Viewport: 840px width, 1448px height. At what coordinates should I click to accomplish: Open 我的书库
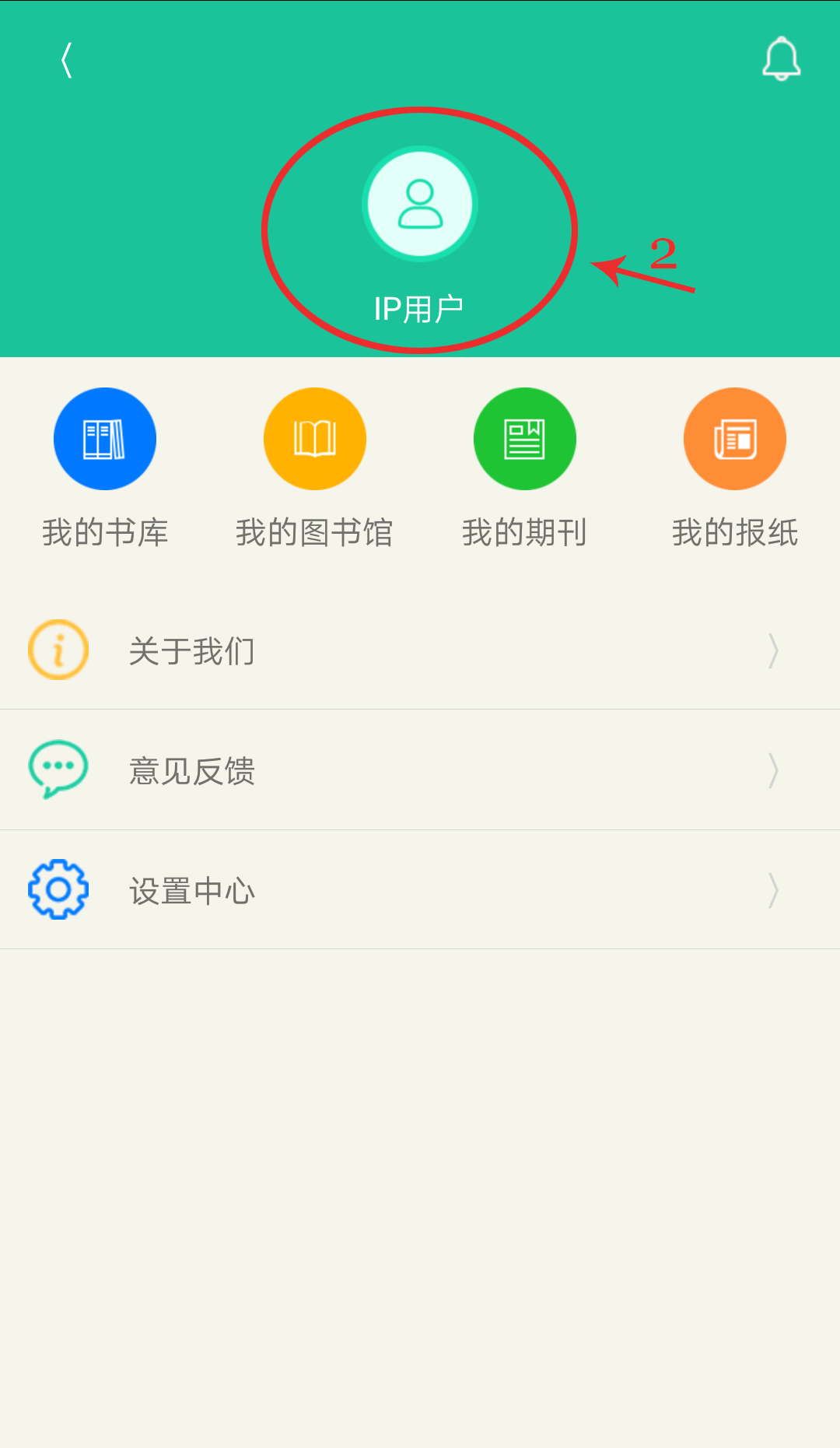coord(105,440)
